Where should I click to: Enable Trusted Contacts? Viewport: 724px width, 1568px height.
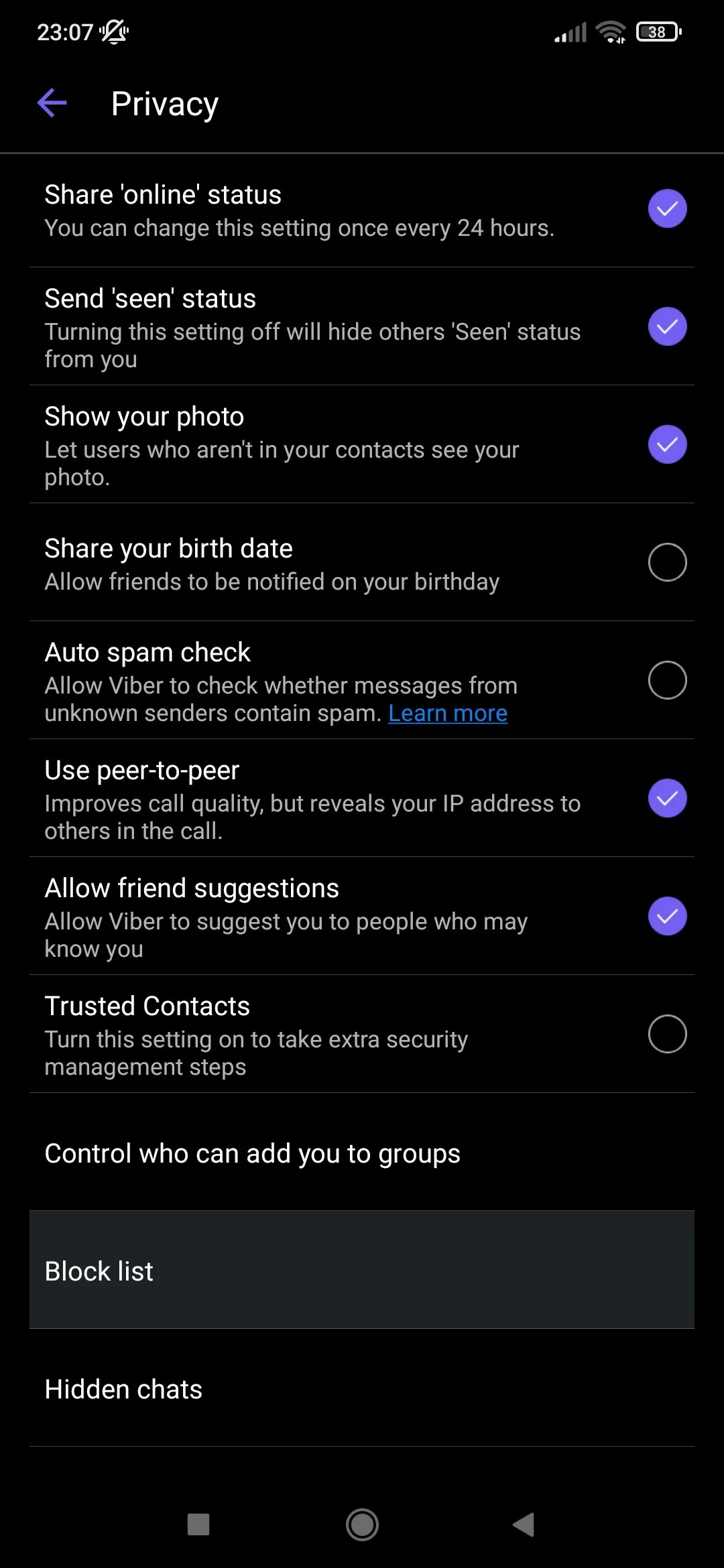pyautogui.click(x=667, y=1033)
